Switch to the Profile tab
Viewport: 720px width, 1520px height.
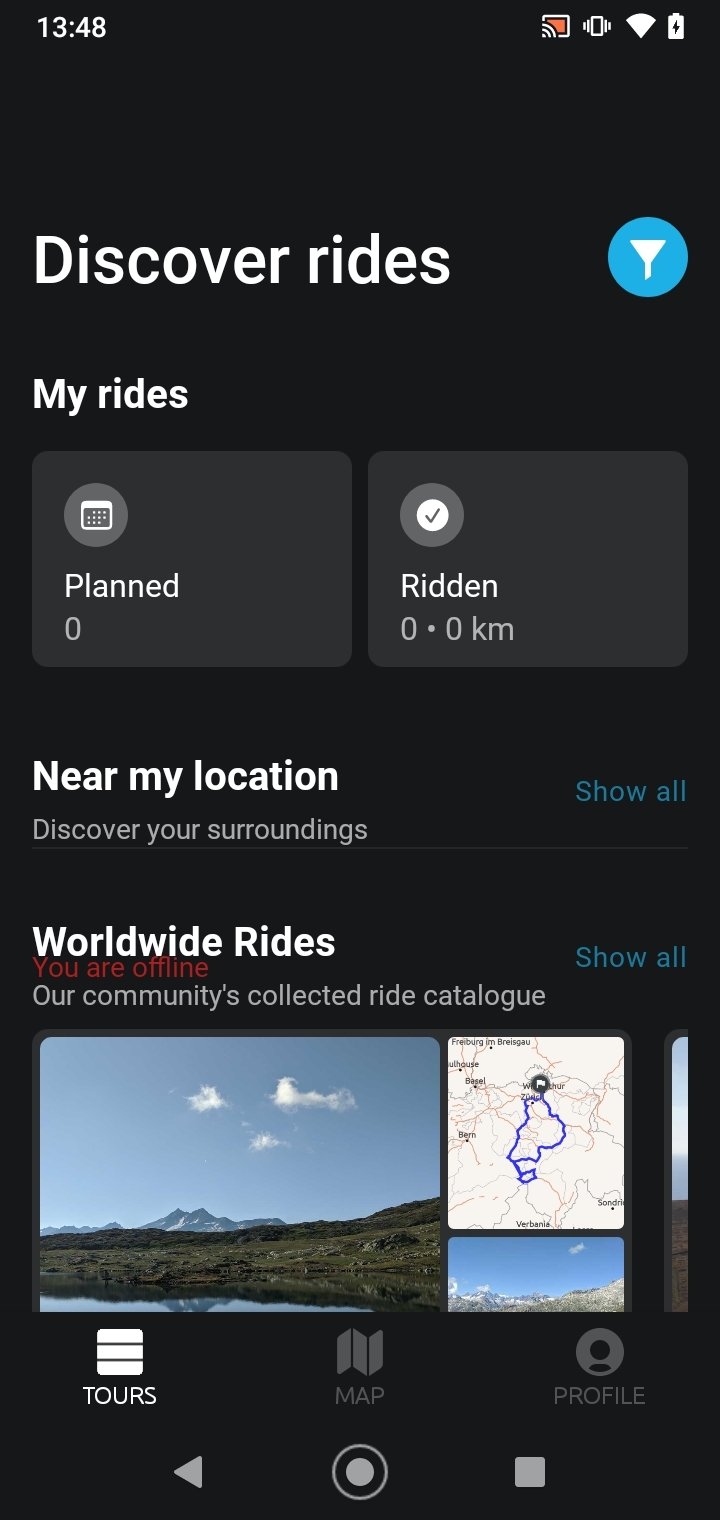click(600, 1367)
